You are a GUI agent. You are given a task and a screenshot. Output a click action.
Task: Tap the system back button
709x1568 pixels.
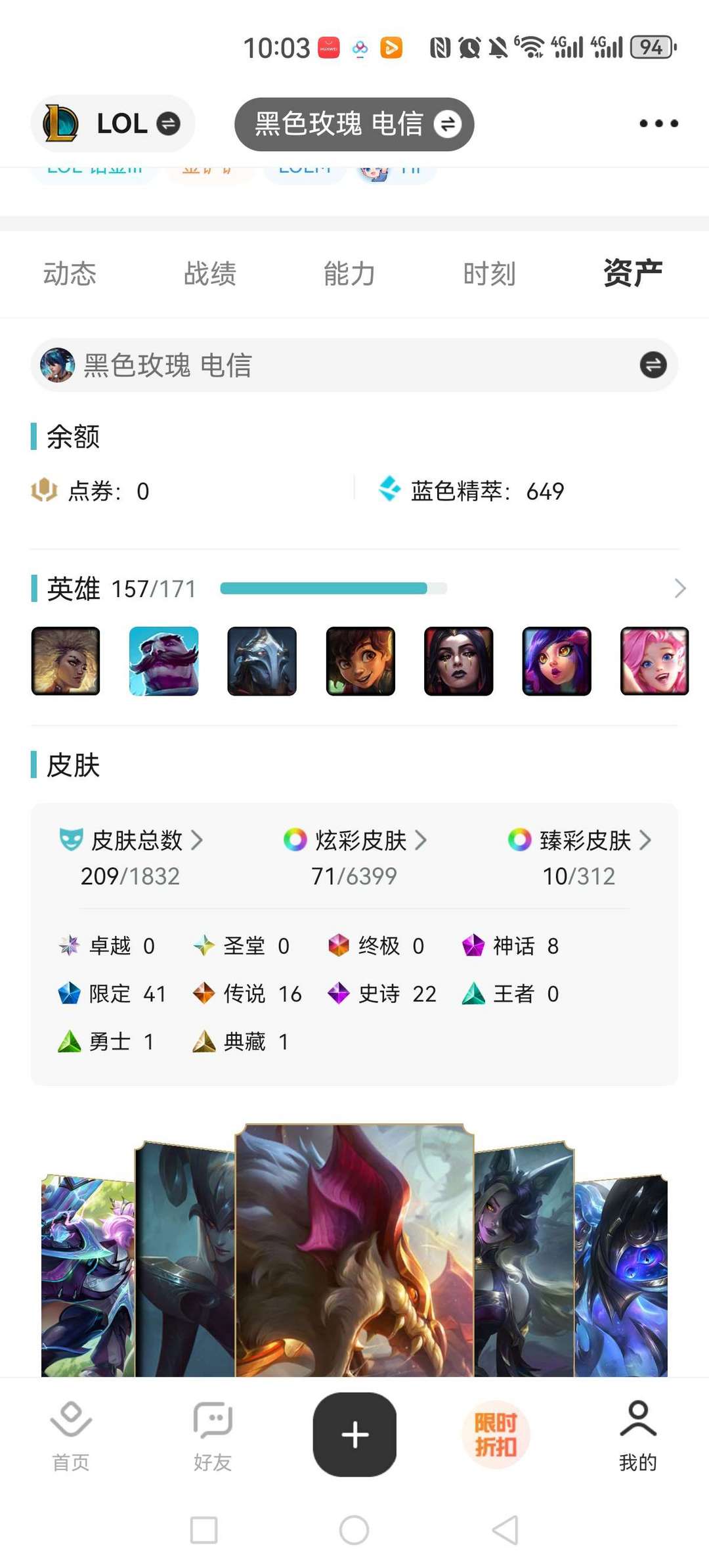(x=505, y=1530)
